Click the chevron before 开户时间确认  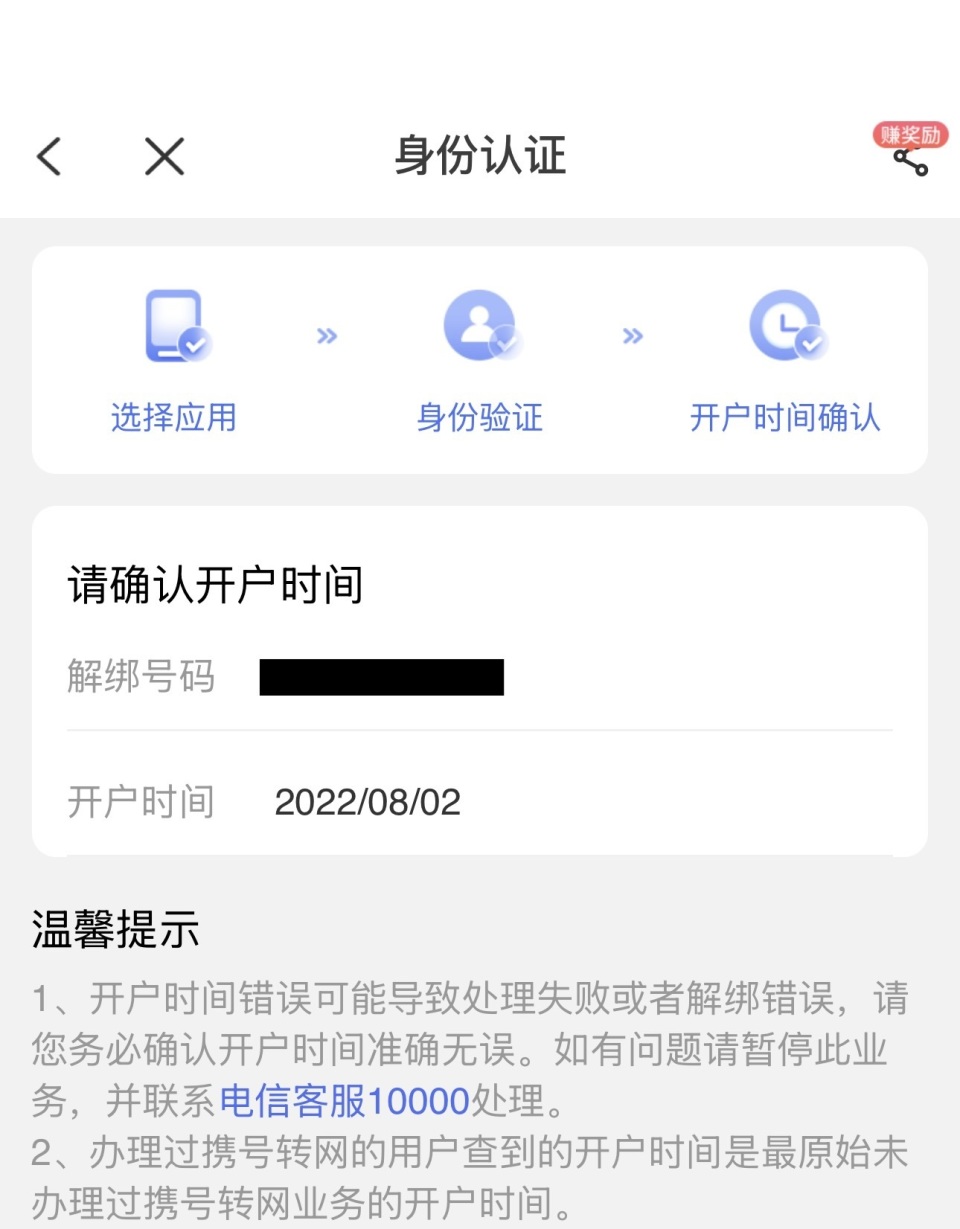click(632, 337)
